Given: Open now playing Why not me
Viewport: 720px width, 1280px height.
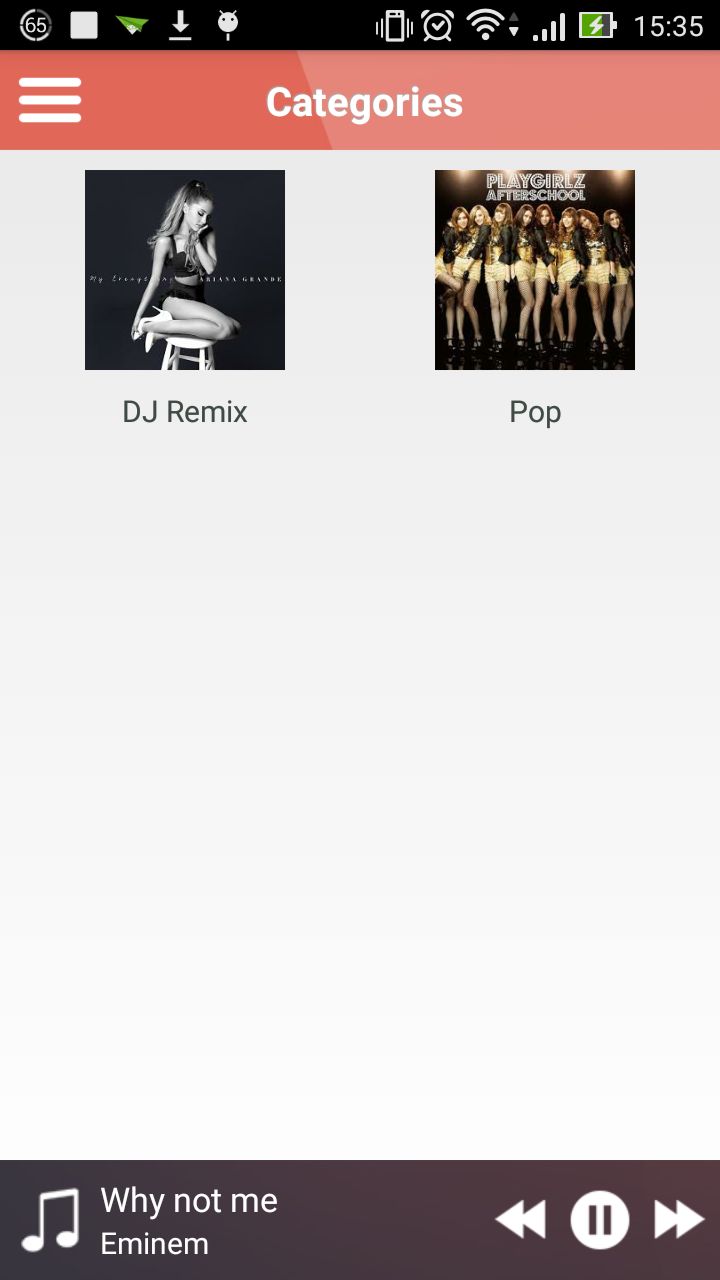Looking at the screenshot, I should [x=190, y=1220].
